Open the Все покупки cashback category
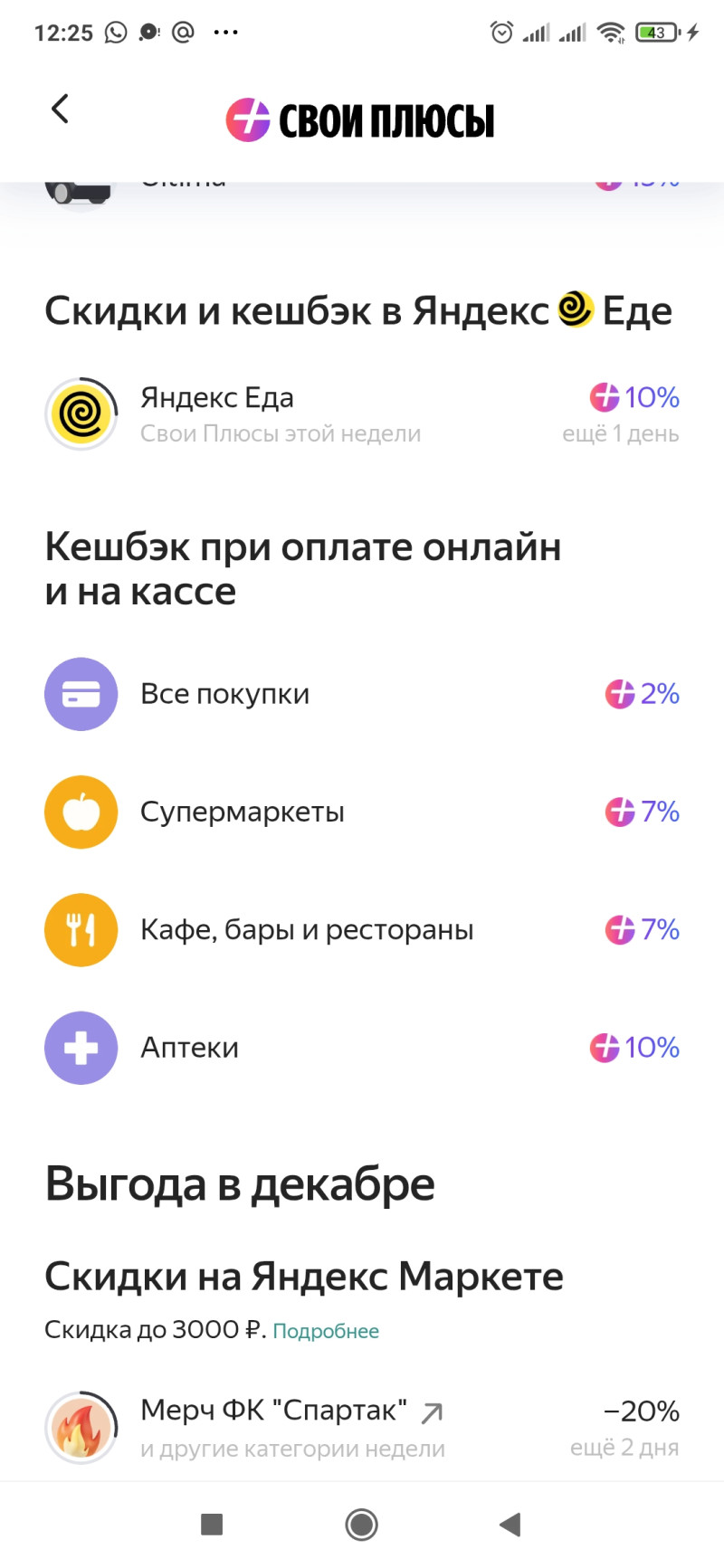The image size is (724, 1568). (x=362, y=694)
